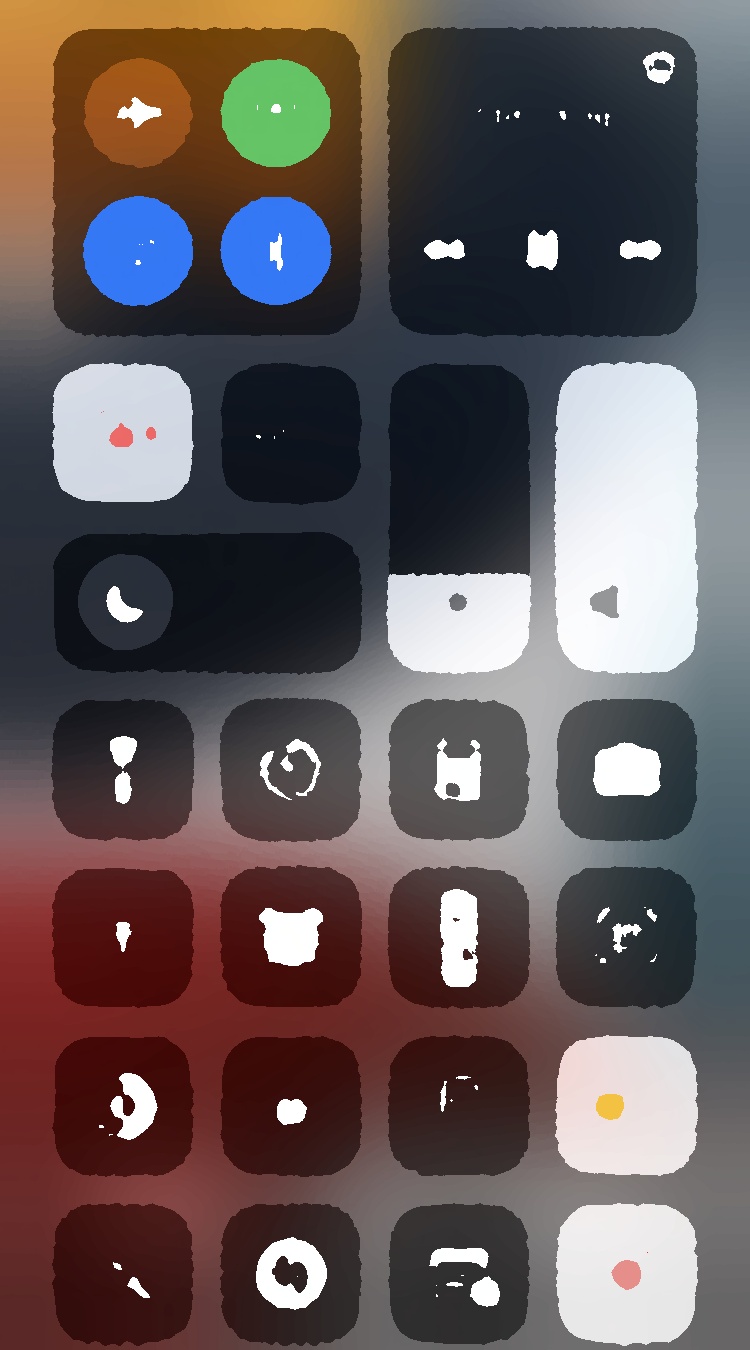Open screen mirroring
The image size is (750, 1350).
(290, 433)
